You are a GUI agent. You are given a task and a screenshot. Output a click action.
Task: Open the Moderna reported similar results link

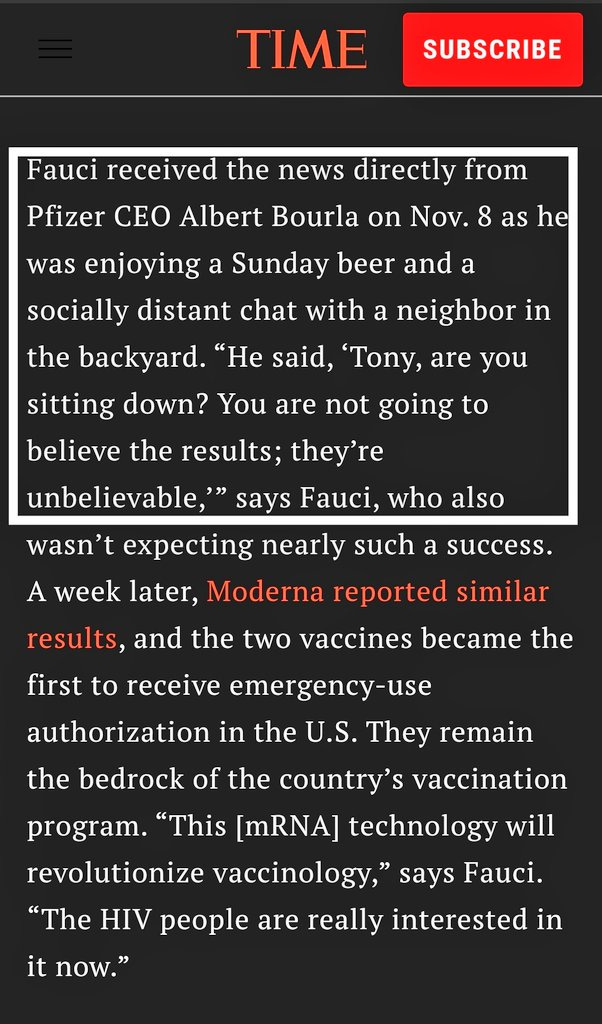(x=377, y=592)
